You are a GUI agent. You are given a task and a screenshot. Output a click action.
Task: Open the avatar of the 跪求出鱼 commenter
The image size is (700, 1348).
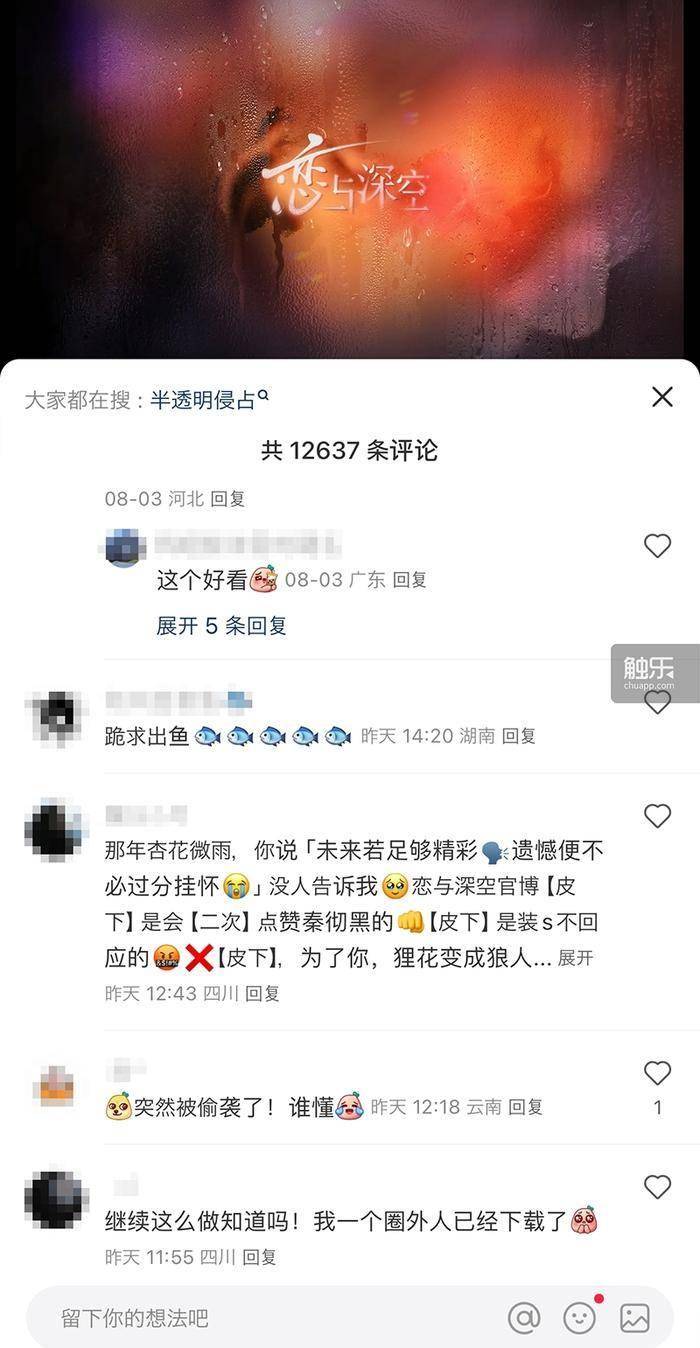click(x=54, y=715)
